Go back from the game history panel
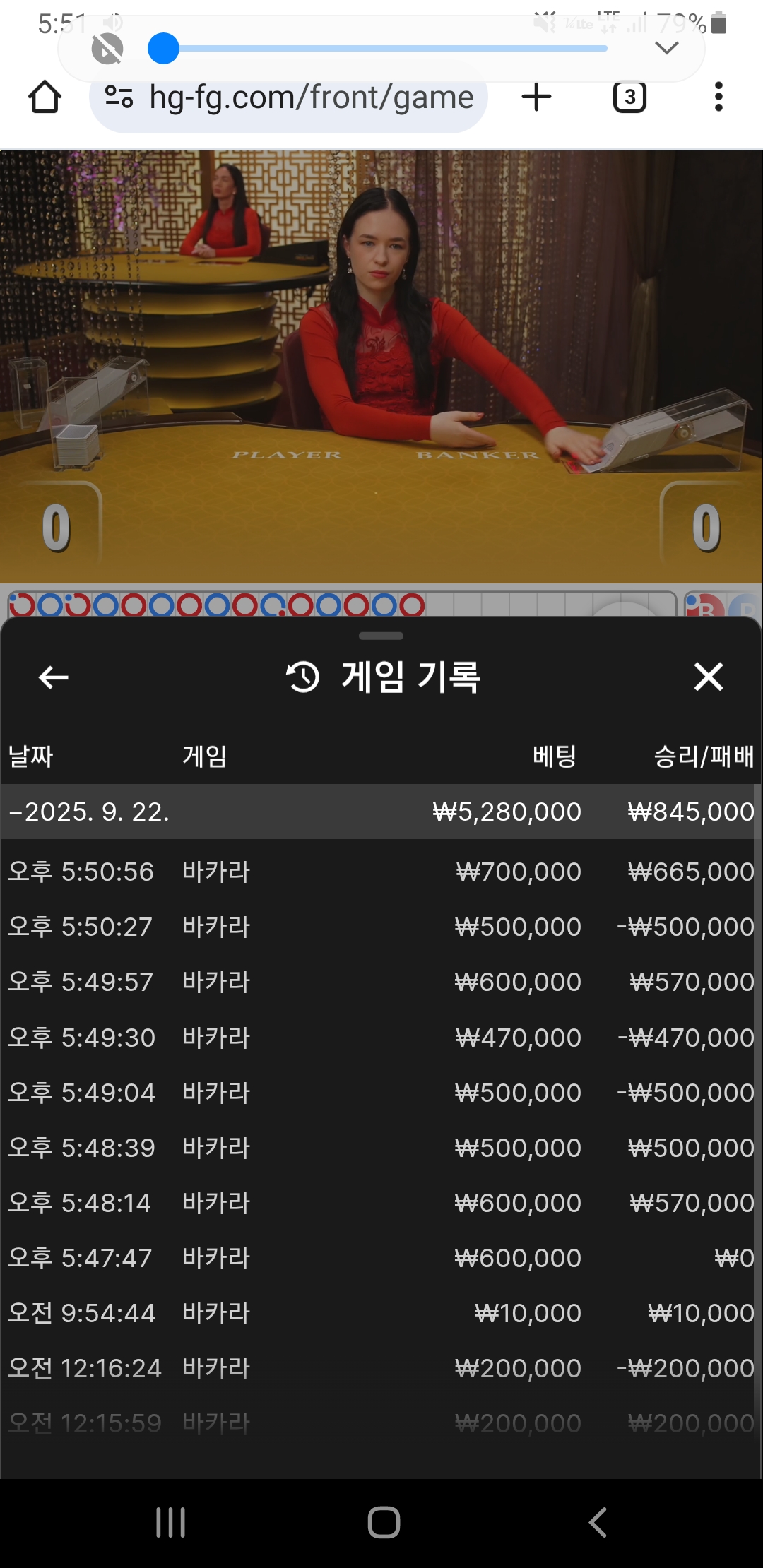 pyautogui.click(x=54, y=677)
